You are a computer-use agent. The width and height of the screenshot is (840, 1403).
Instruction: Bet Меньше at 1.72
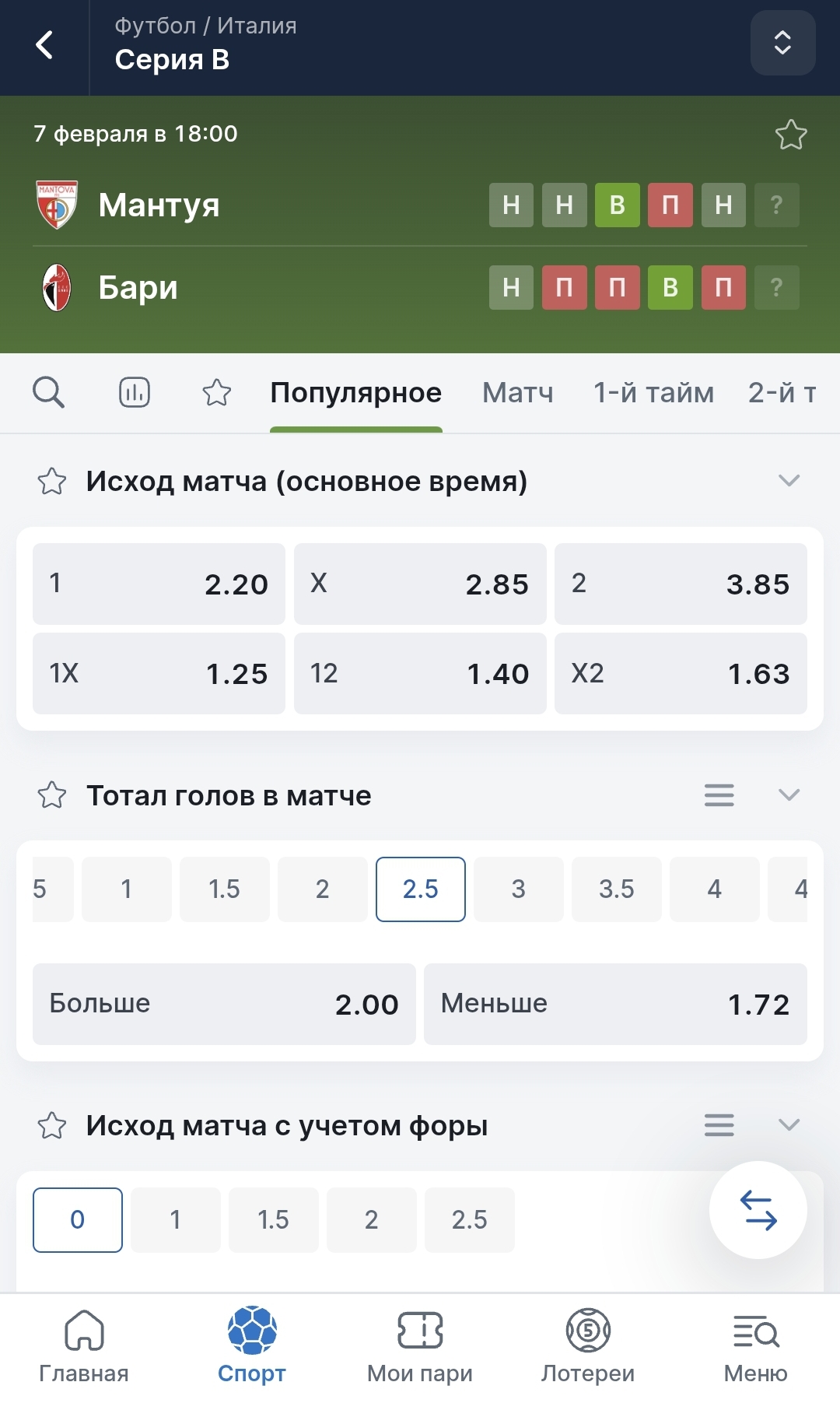(615, 1004)
